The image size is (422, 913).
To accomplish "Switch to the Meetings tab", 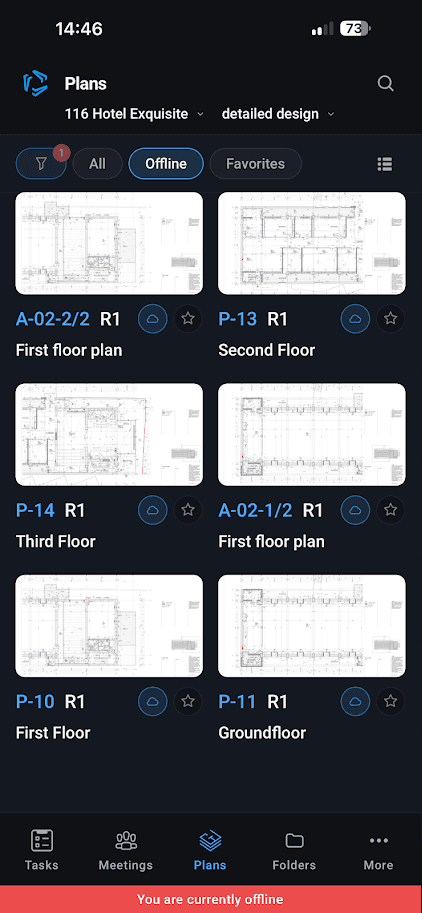I will (x=126, y=850).
